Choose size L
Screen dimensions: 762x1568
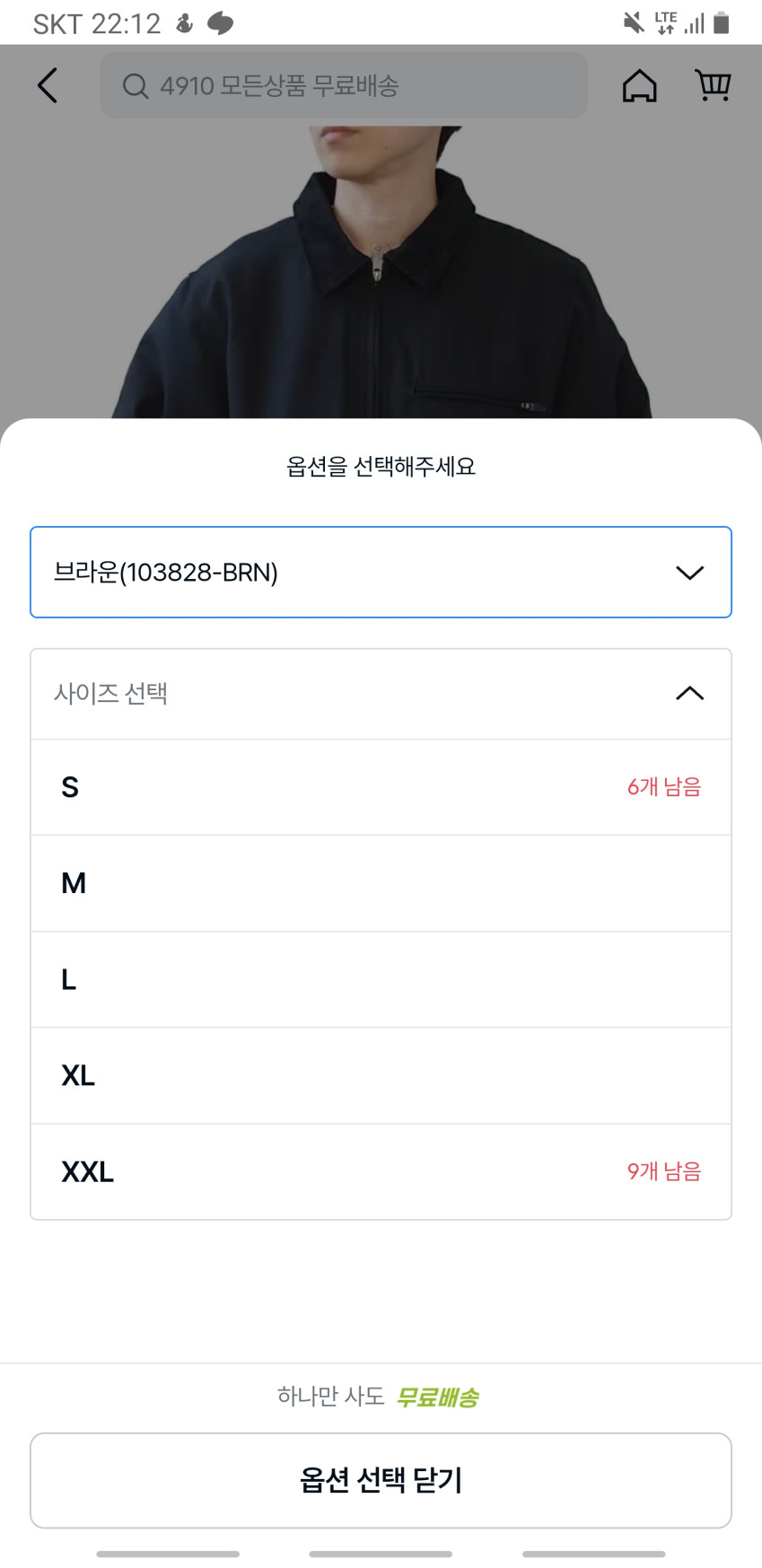click(381, 979)
